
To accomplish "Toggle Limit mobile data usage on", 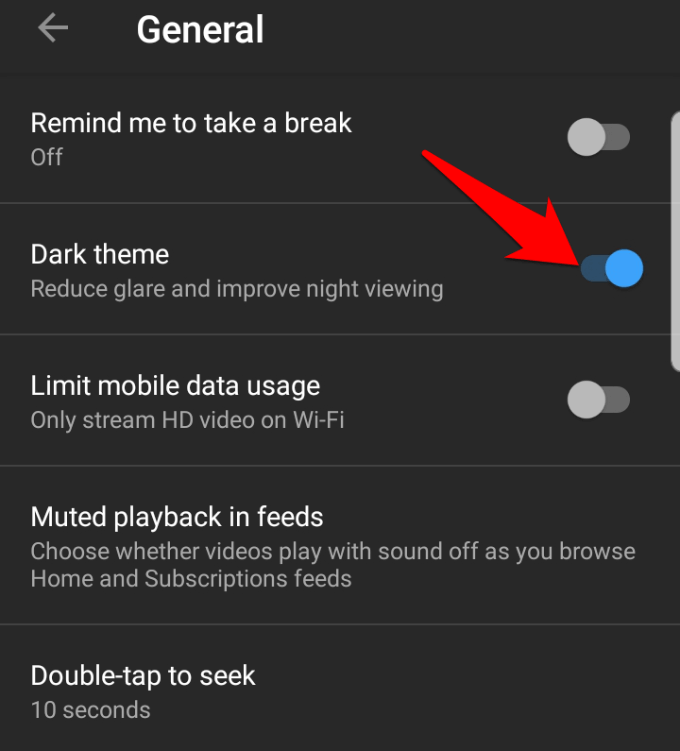I will point(598,401).
